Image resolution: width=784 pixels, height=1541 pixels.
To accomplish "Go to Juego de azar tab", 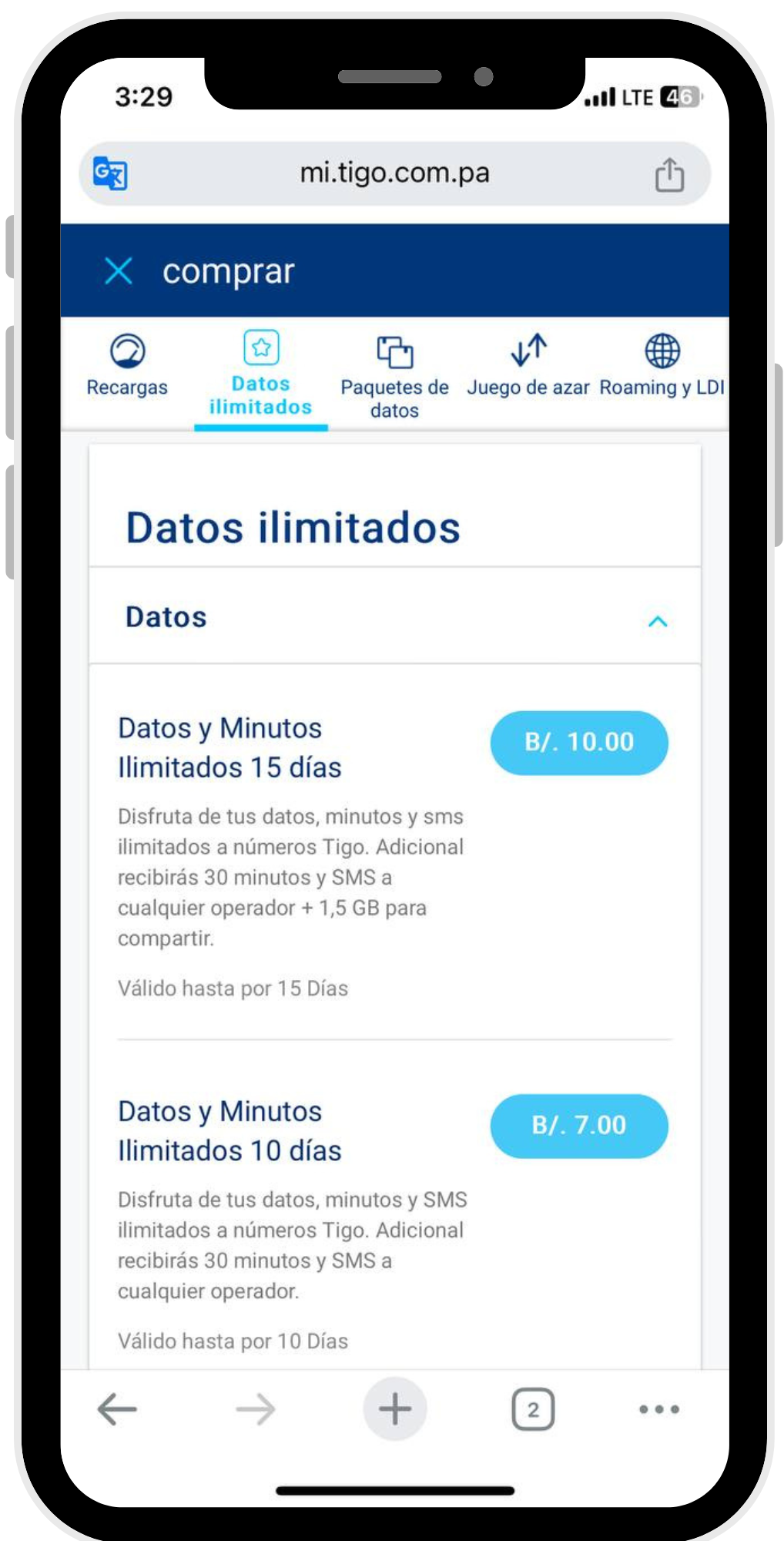I will coord(528,367).
